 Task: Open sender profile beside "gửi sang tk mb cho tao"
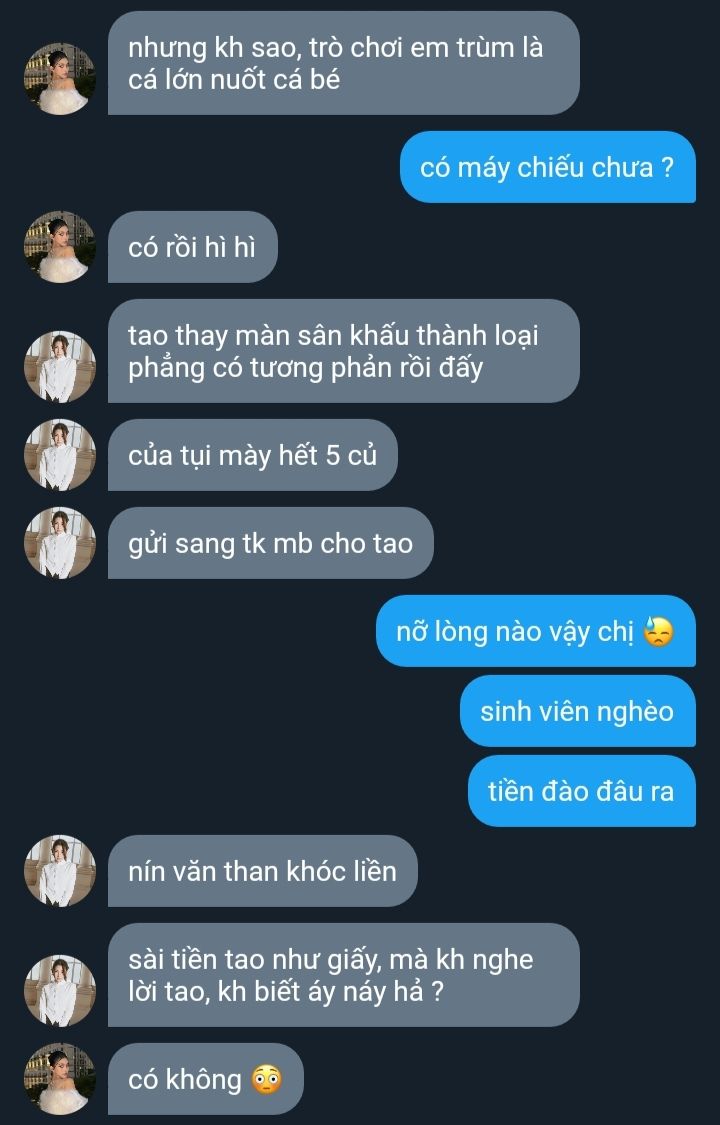(60, 543)
